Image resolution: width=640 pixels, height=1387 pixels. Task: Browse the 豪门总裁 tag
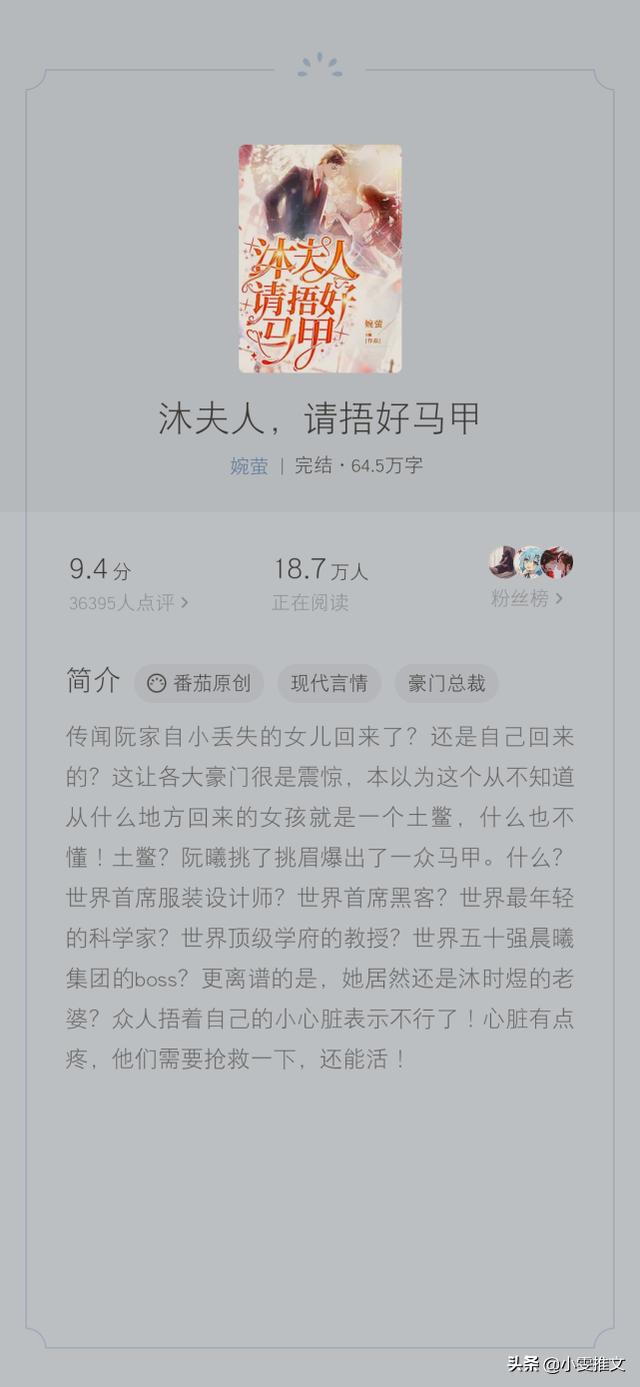point(446,684)
